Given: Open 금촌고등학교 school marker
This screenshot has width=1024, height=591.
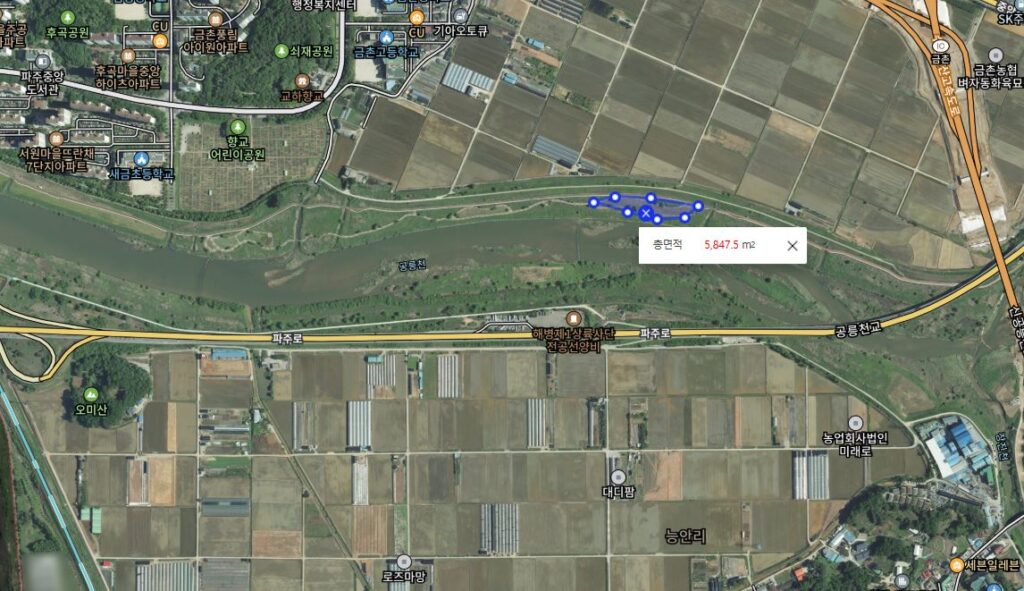Looking at the screenshot, I should tap(386, 37).
